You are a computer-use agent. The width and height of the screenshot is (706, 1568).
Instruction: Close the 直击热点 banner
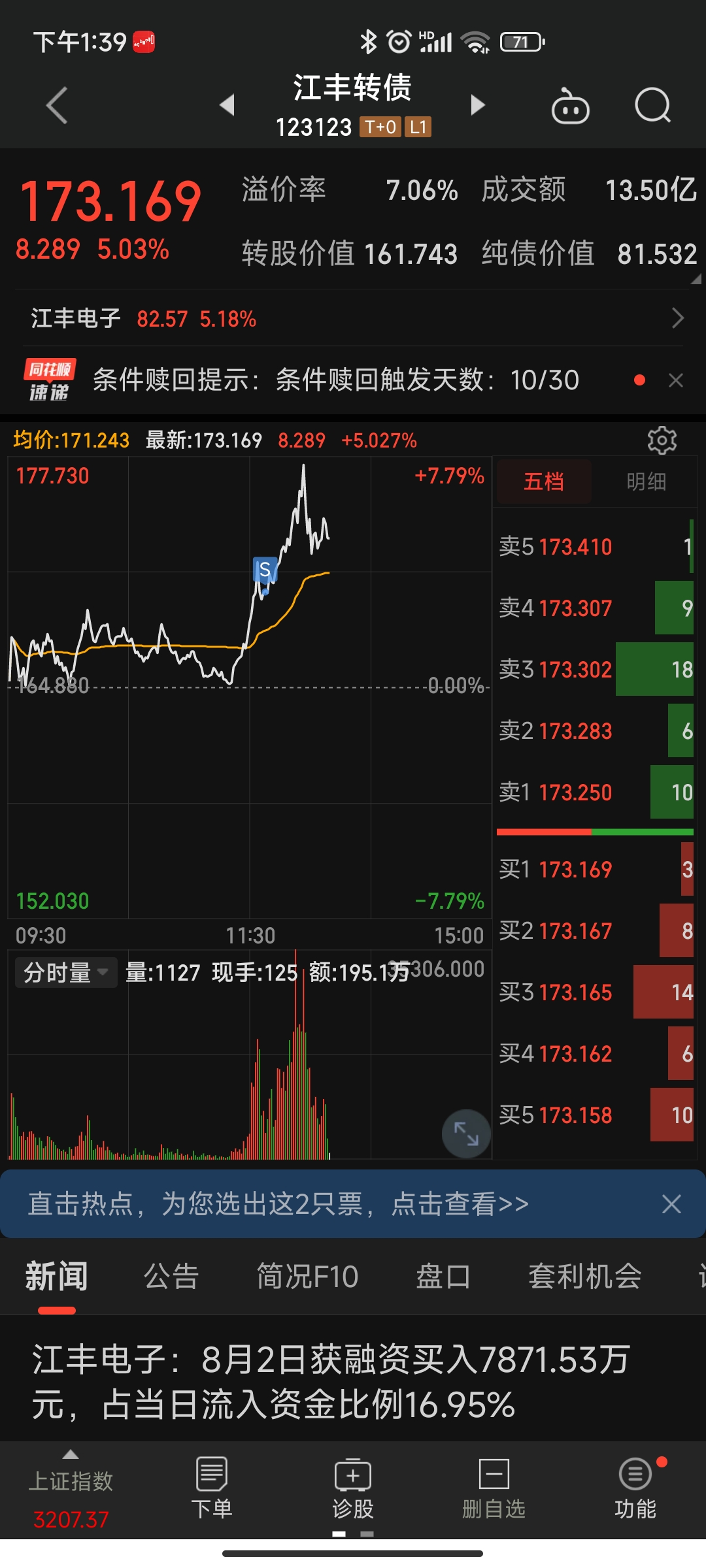pyautogui.click(x=671, y=1204)
